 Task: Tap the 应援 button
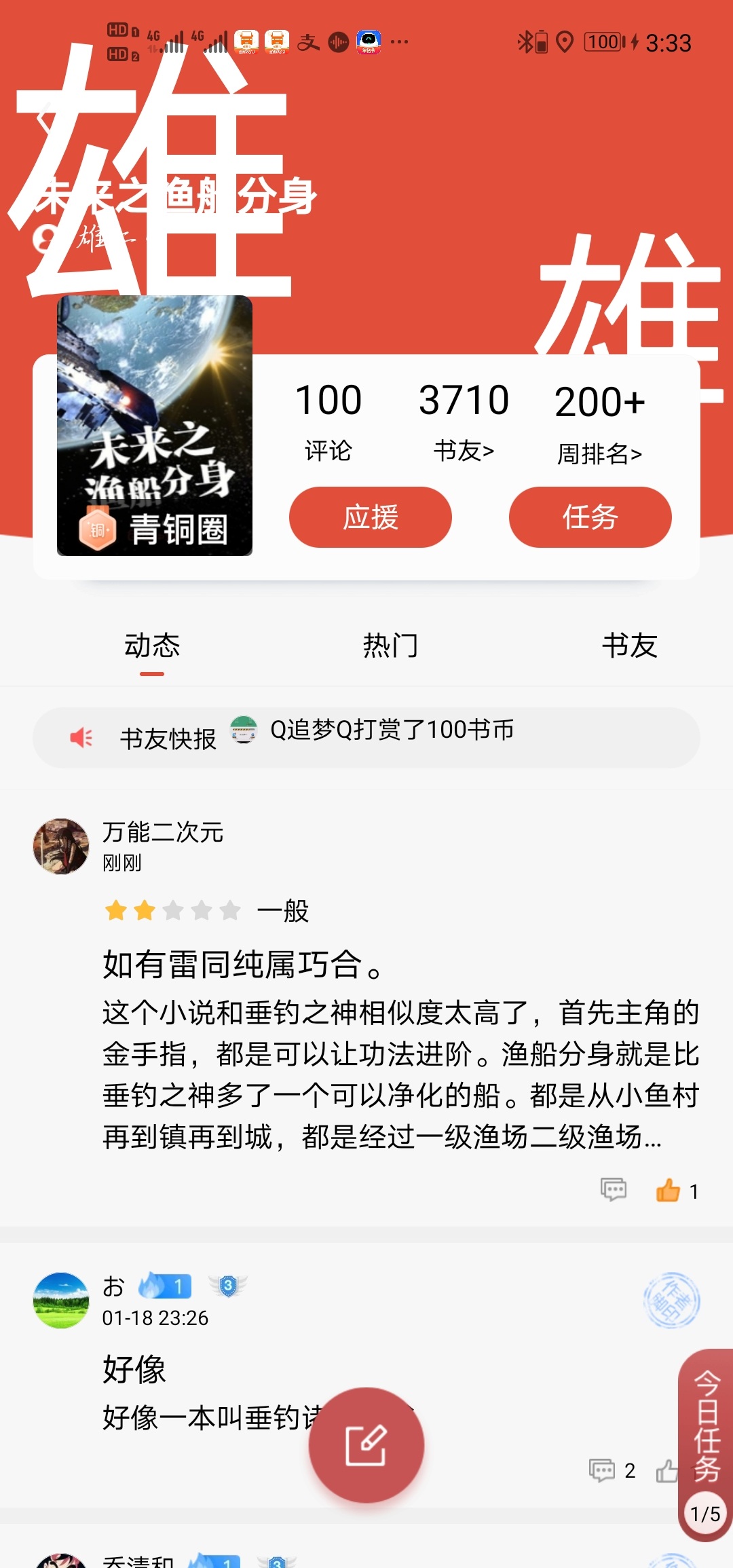(370, 517)
